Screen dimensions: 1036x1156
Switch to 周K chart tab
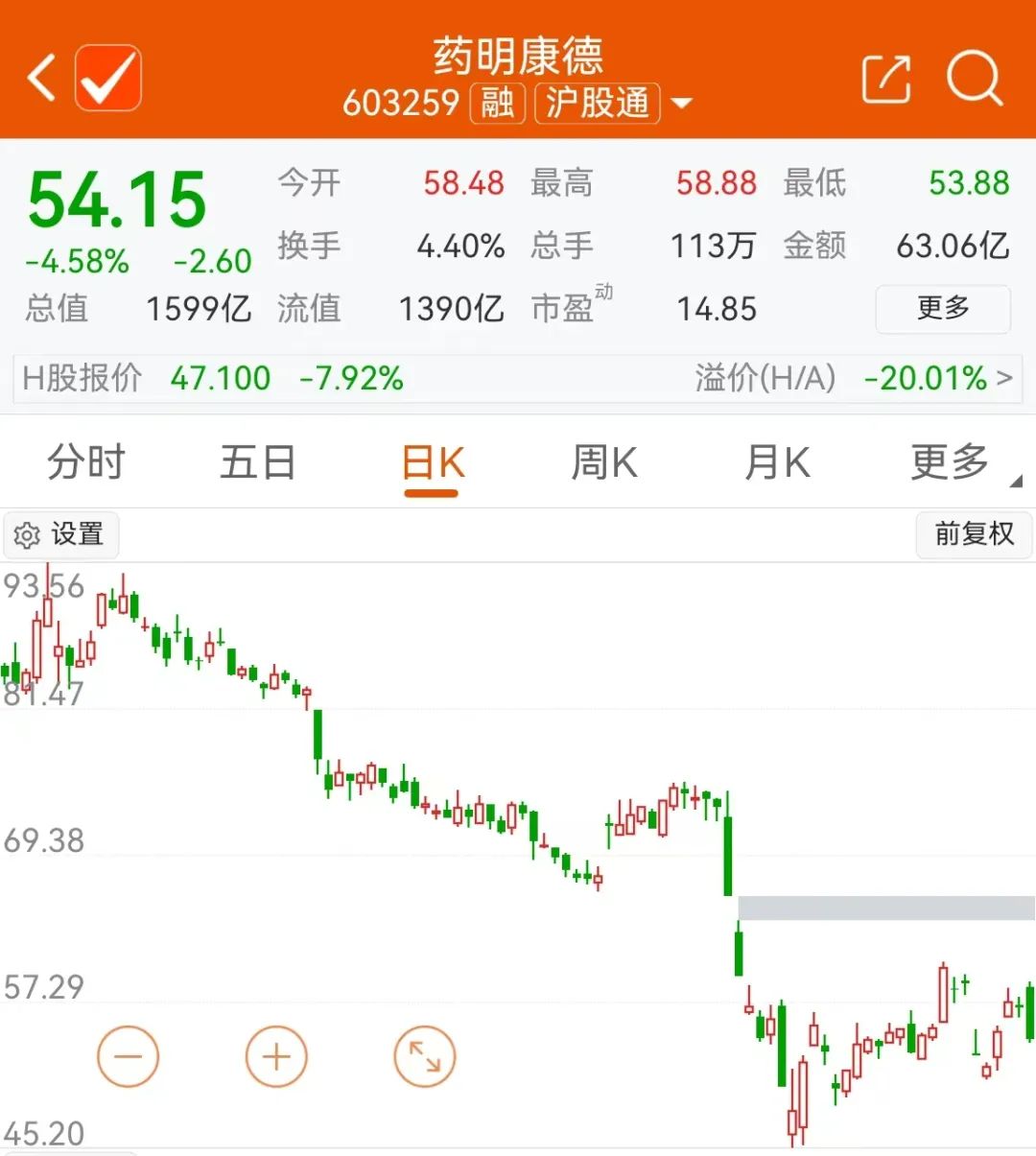tap(603, 462)
